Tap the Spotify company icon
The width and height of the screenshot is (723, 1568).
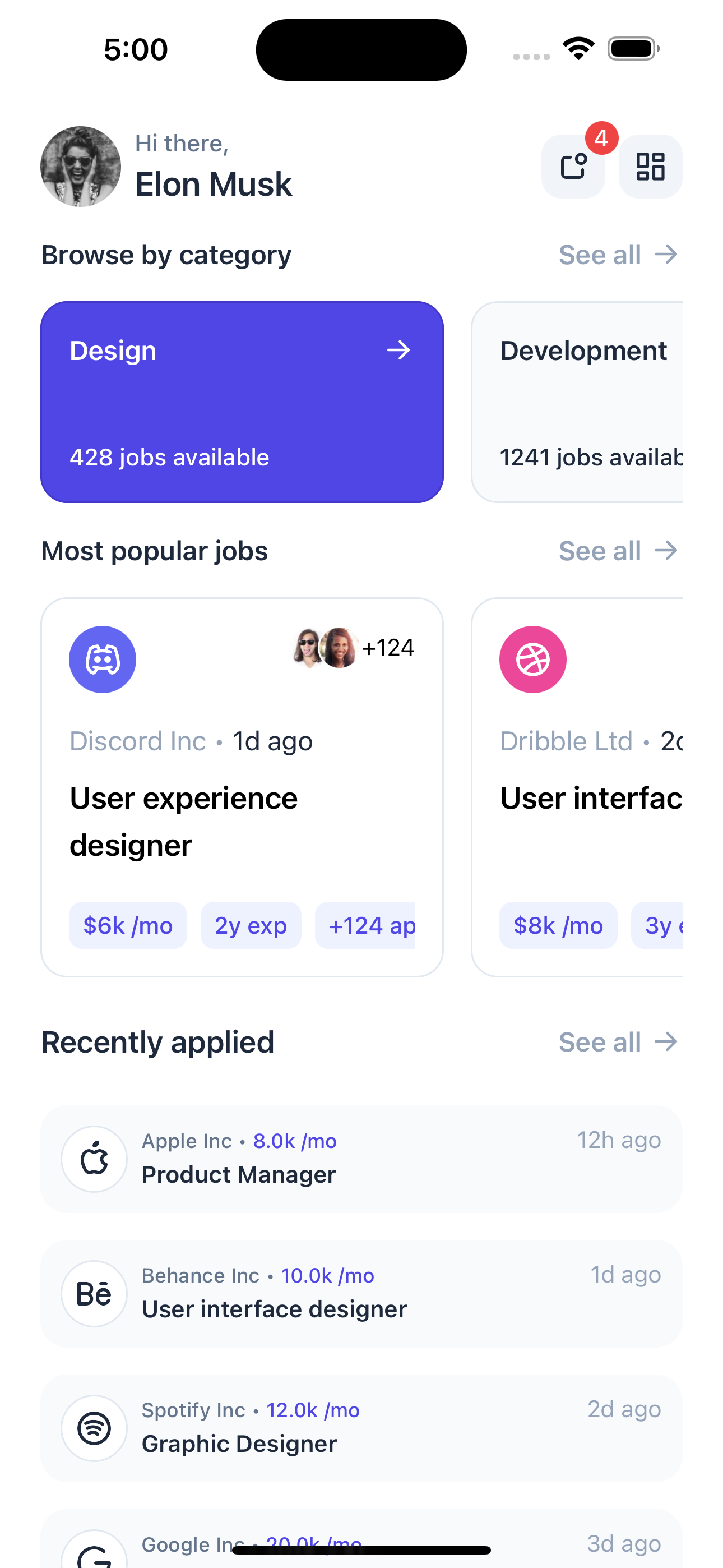click(94, 1428)
